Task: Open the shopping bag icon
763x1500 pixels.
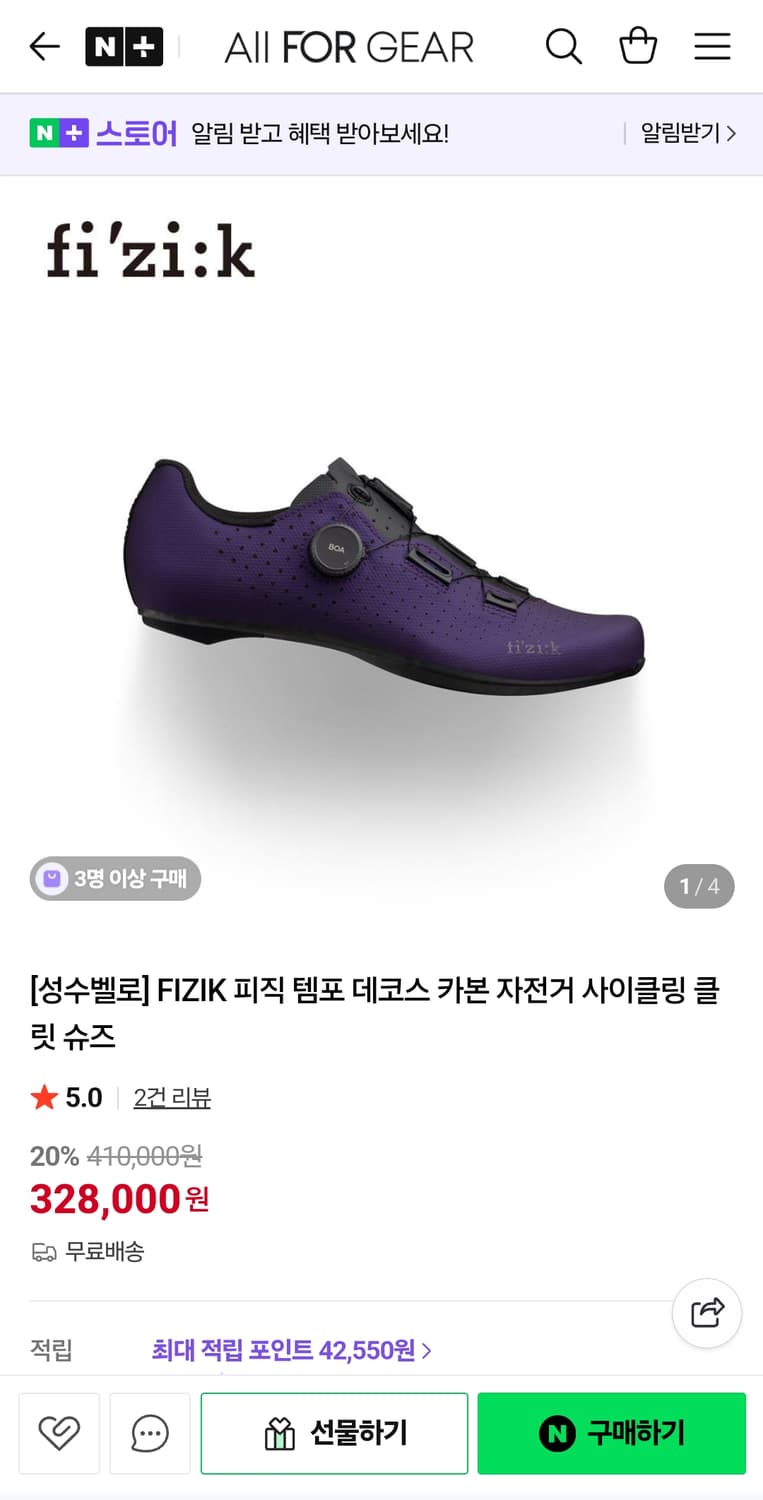Action: (637, 46)
